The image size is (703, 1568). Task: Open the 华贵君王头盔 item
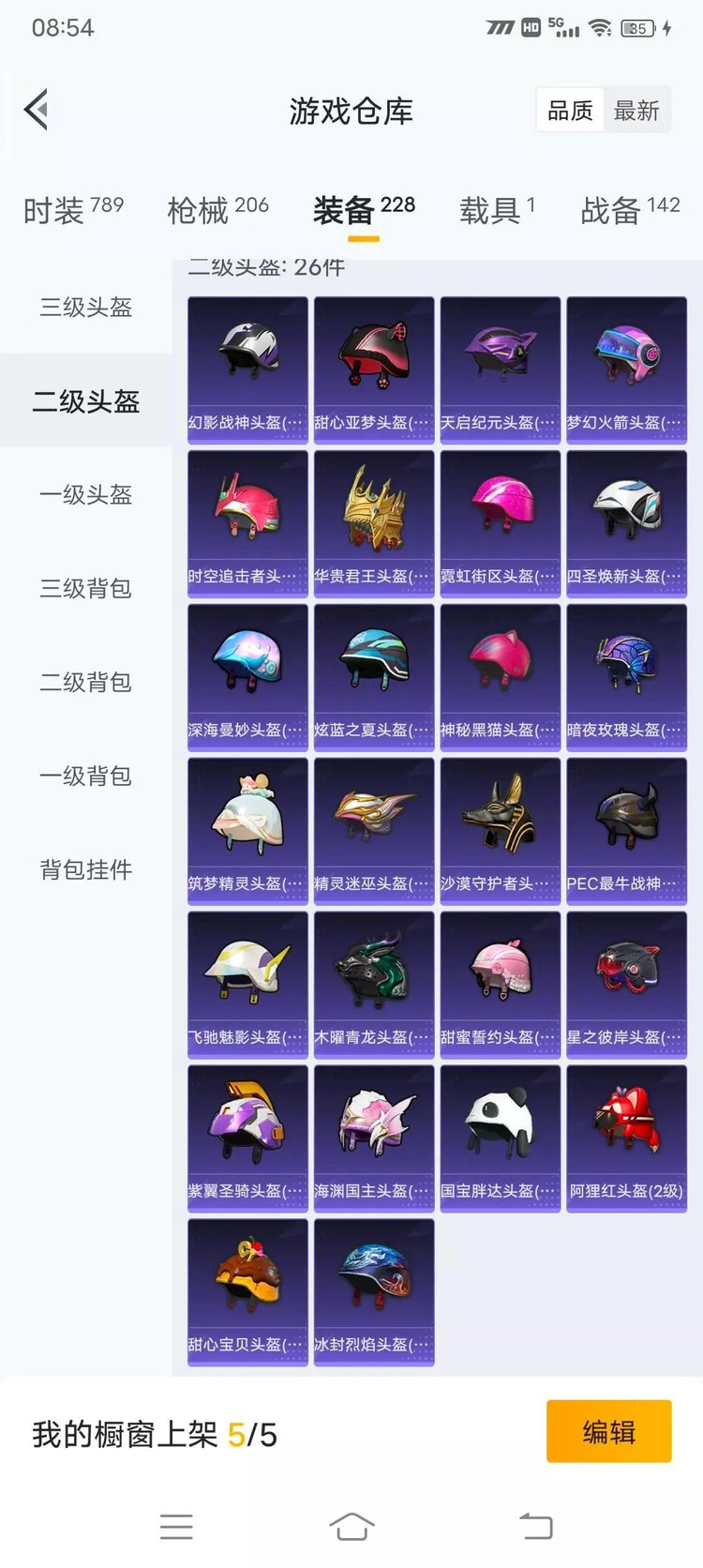point(374,522)
